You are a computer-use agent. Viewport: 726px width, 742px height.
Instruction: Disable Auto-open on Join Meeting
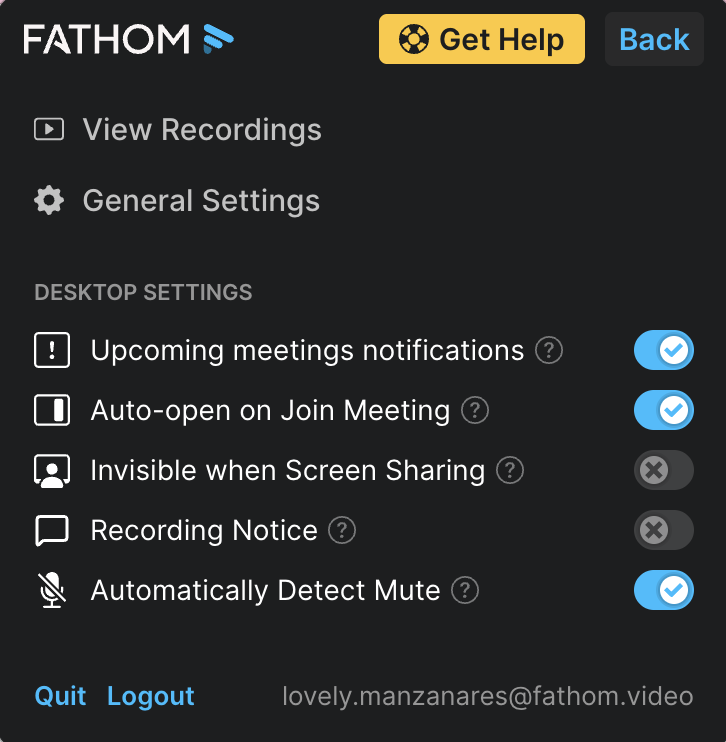click(x=663, y=410)
